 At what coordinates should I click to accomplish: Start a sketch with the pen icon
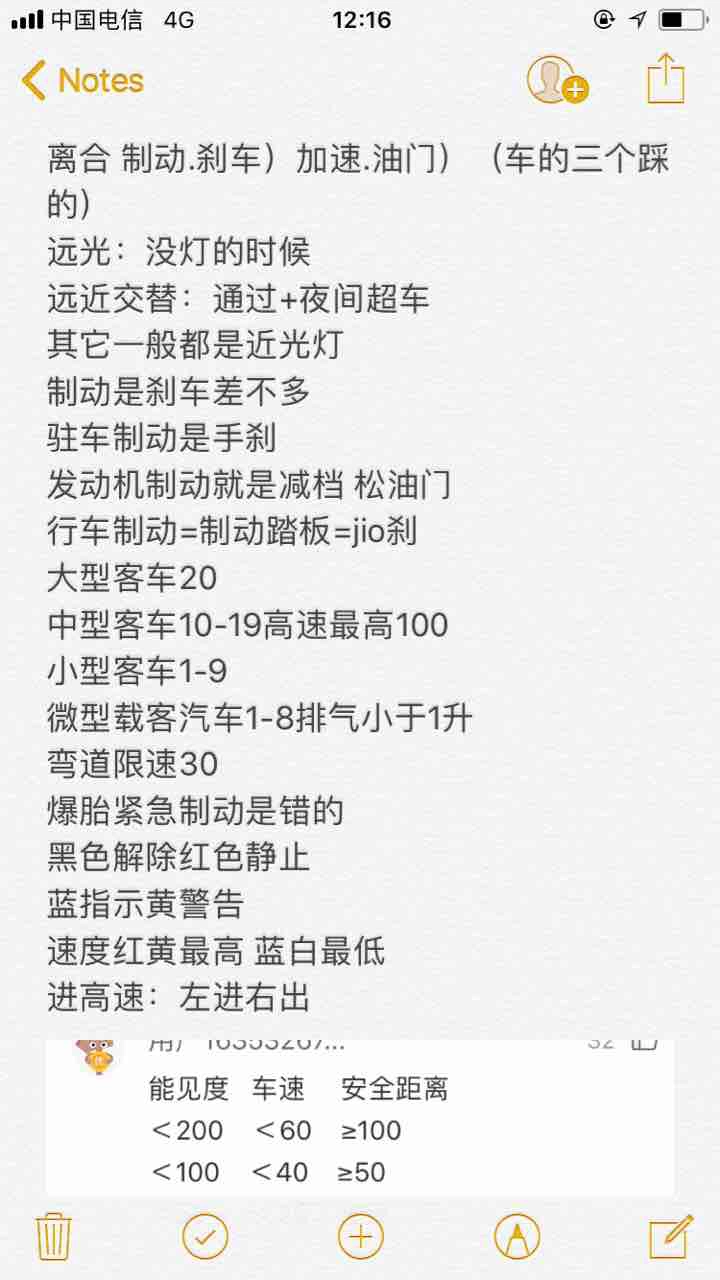pyautogui.click(x=517, y=1236)
